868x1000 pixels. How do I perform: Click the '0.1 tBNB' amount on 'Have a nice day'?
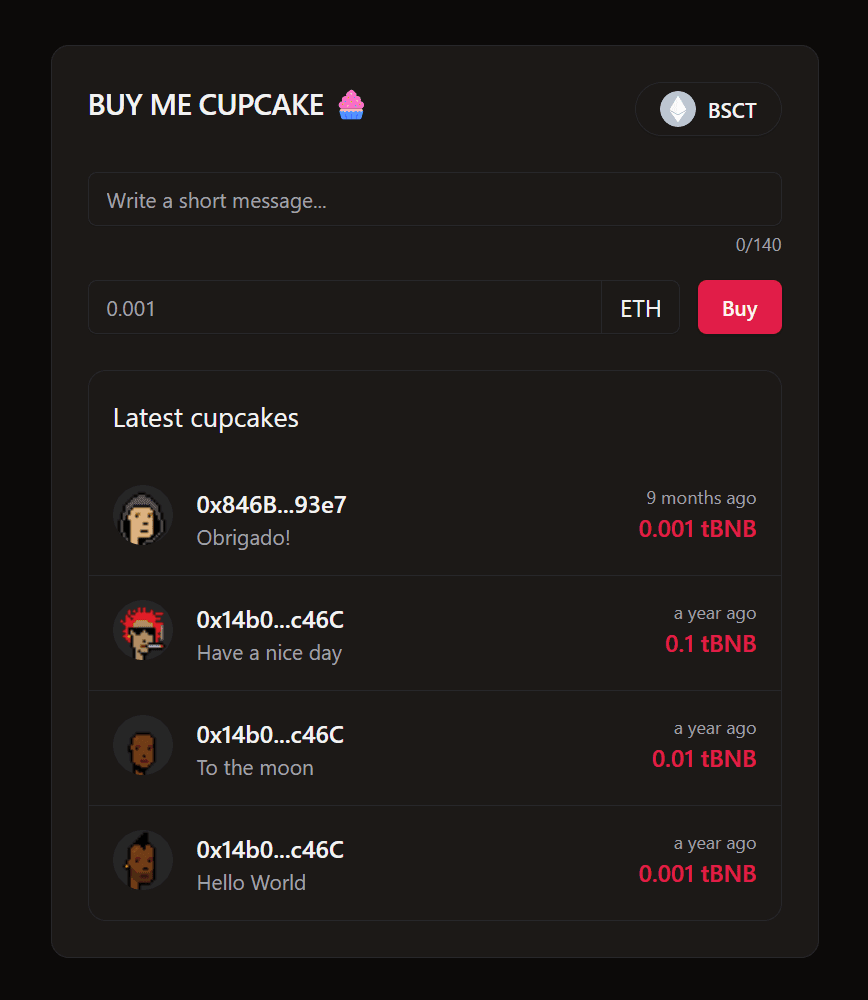click(x=711, y=643)
